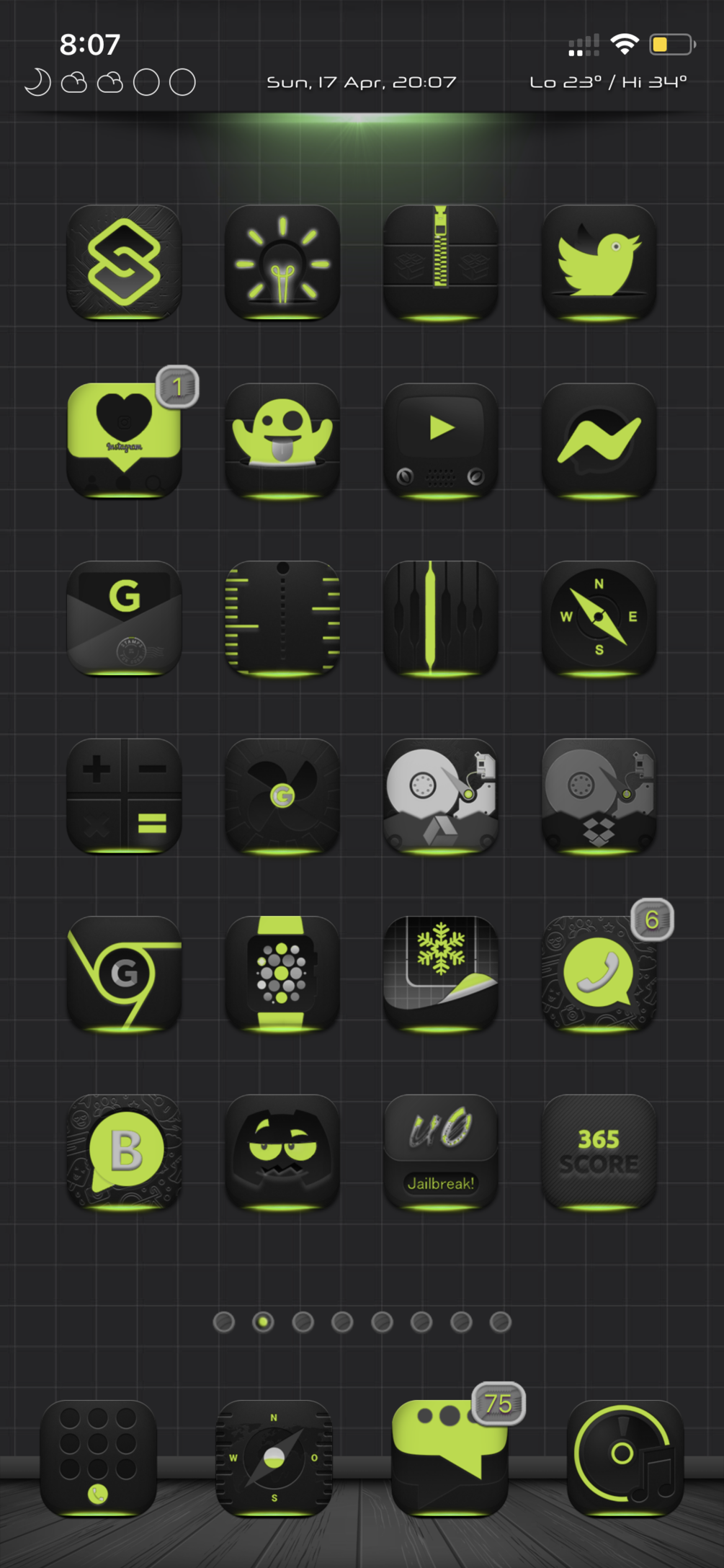
Task: Launch the Music app in the dock
Action: click(625, 1458)
